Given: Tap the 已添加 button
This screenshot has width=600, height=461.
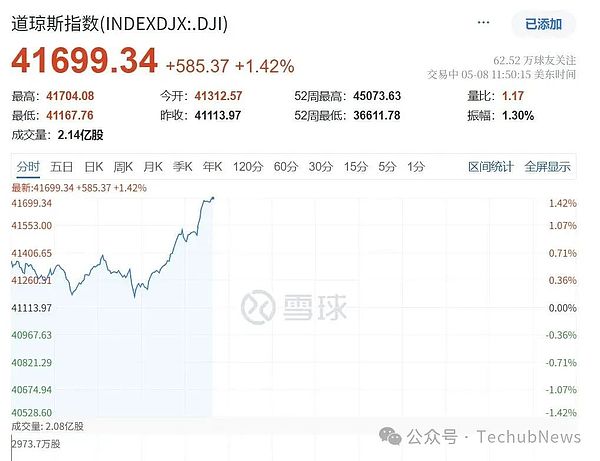Looking at the screenshot, I should pos(544,24).
